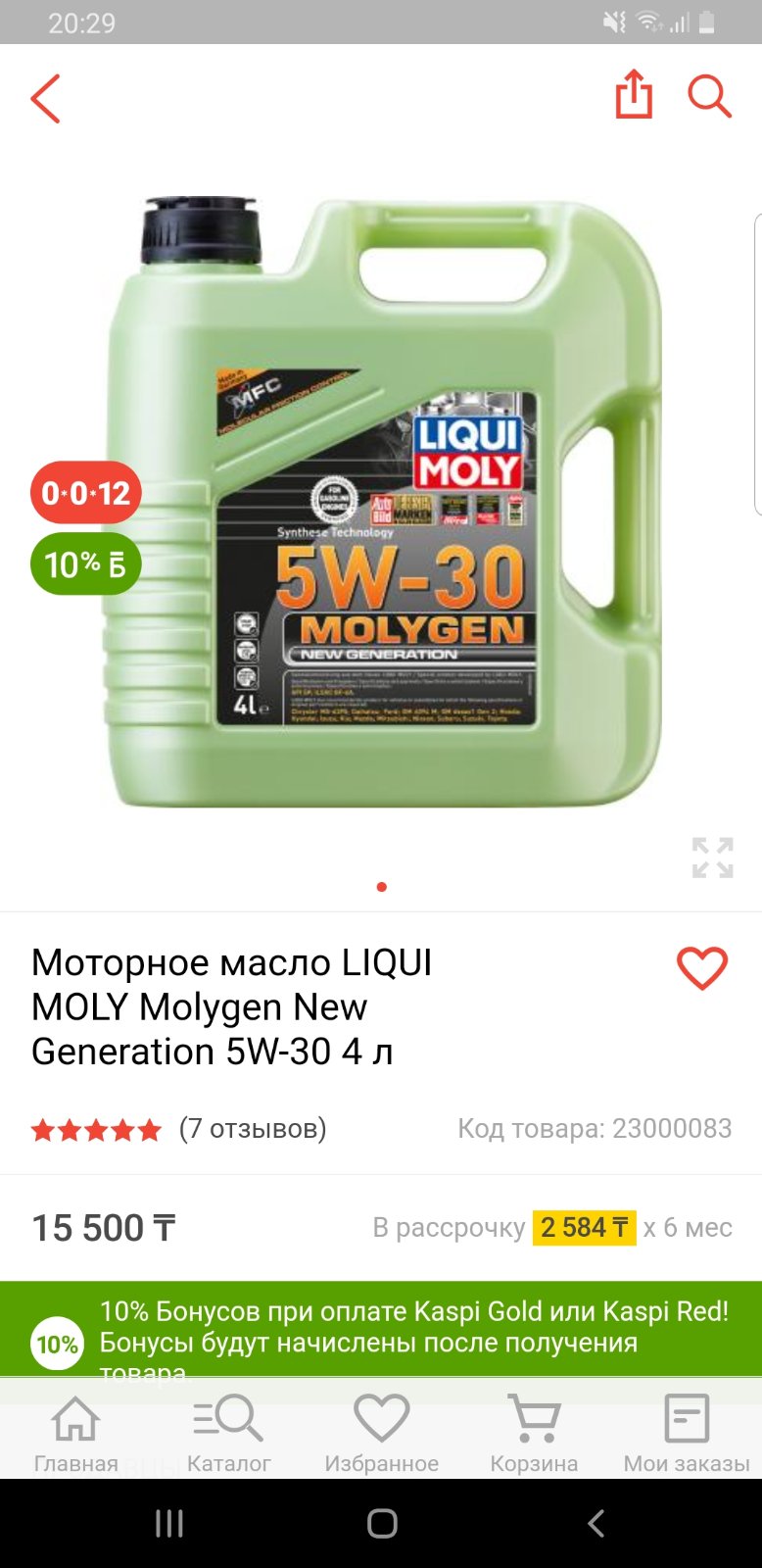Go to Мои заказы tab
762x1568 pixels.
pyautogui.click(x=687, y=1435)
